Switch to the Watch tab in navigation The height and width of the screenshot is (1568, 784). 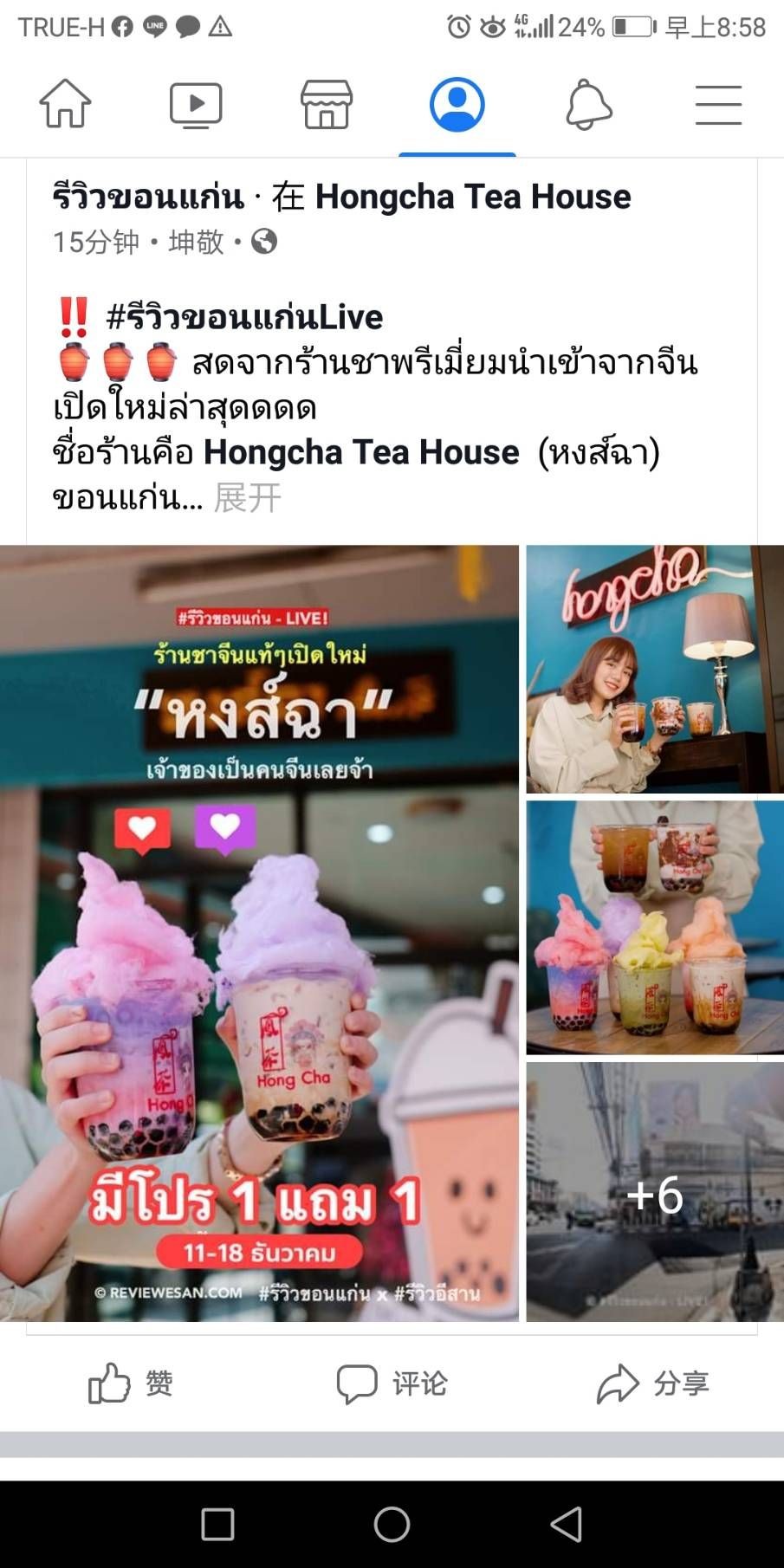pos(196,104)
